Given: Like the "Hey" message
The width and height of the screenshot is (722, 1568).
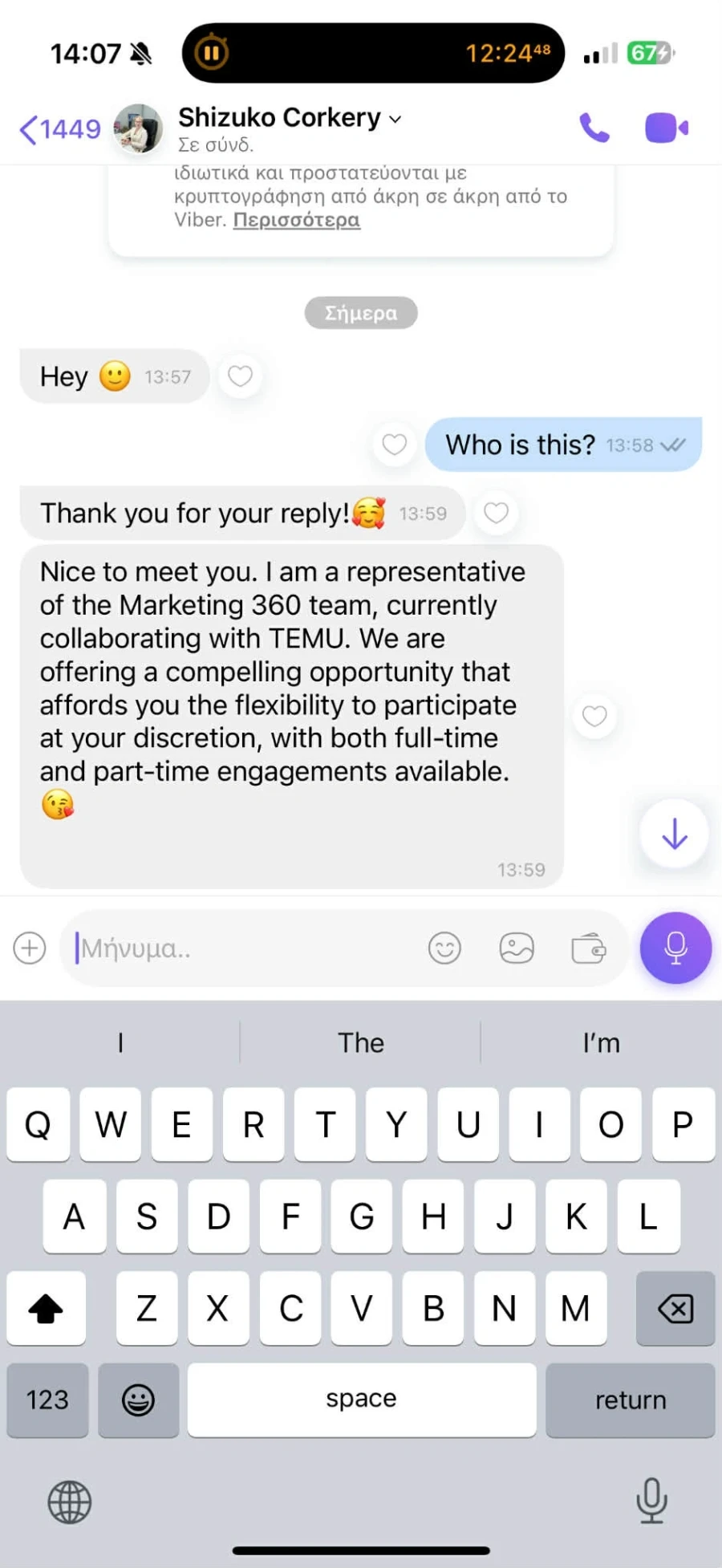Looking at the screenshot, I should point(240,376).
